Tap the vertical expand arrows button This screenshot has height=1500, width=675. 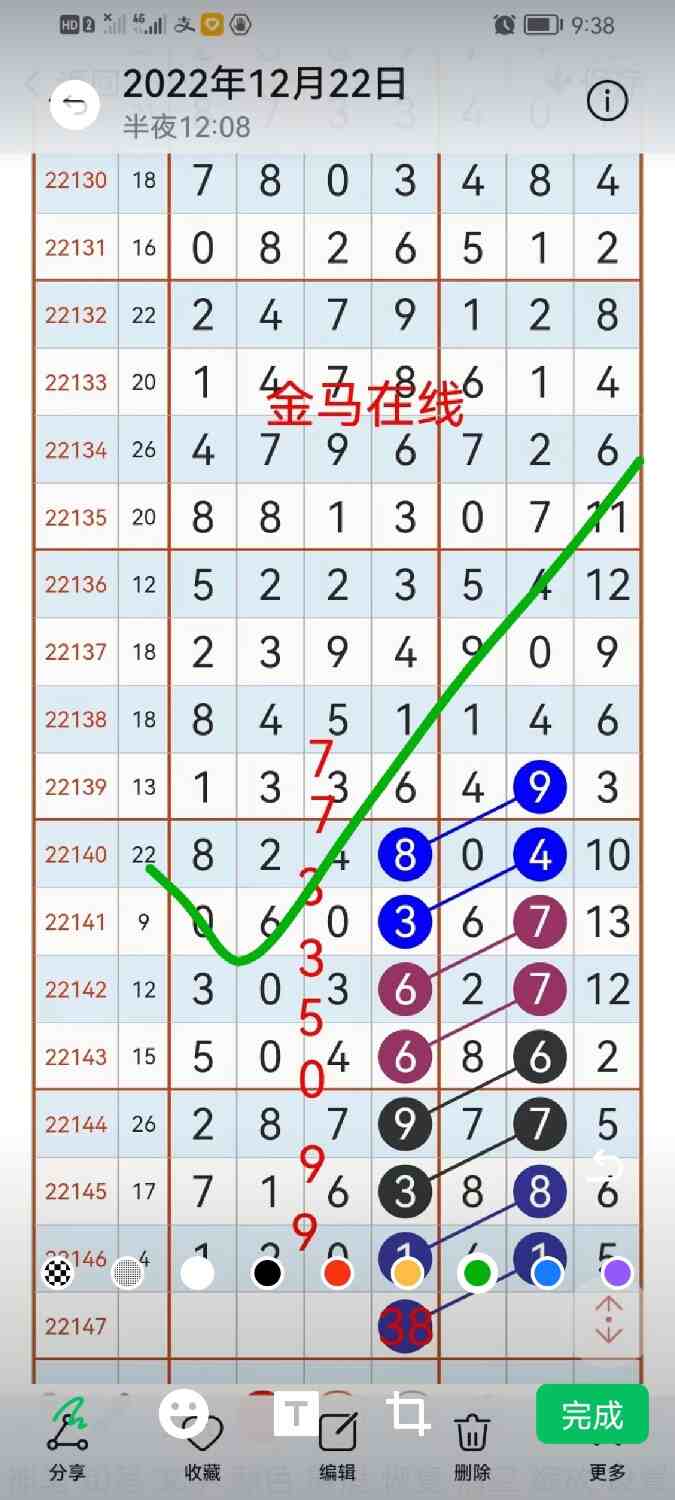[608, 1321]
